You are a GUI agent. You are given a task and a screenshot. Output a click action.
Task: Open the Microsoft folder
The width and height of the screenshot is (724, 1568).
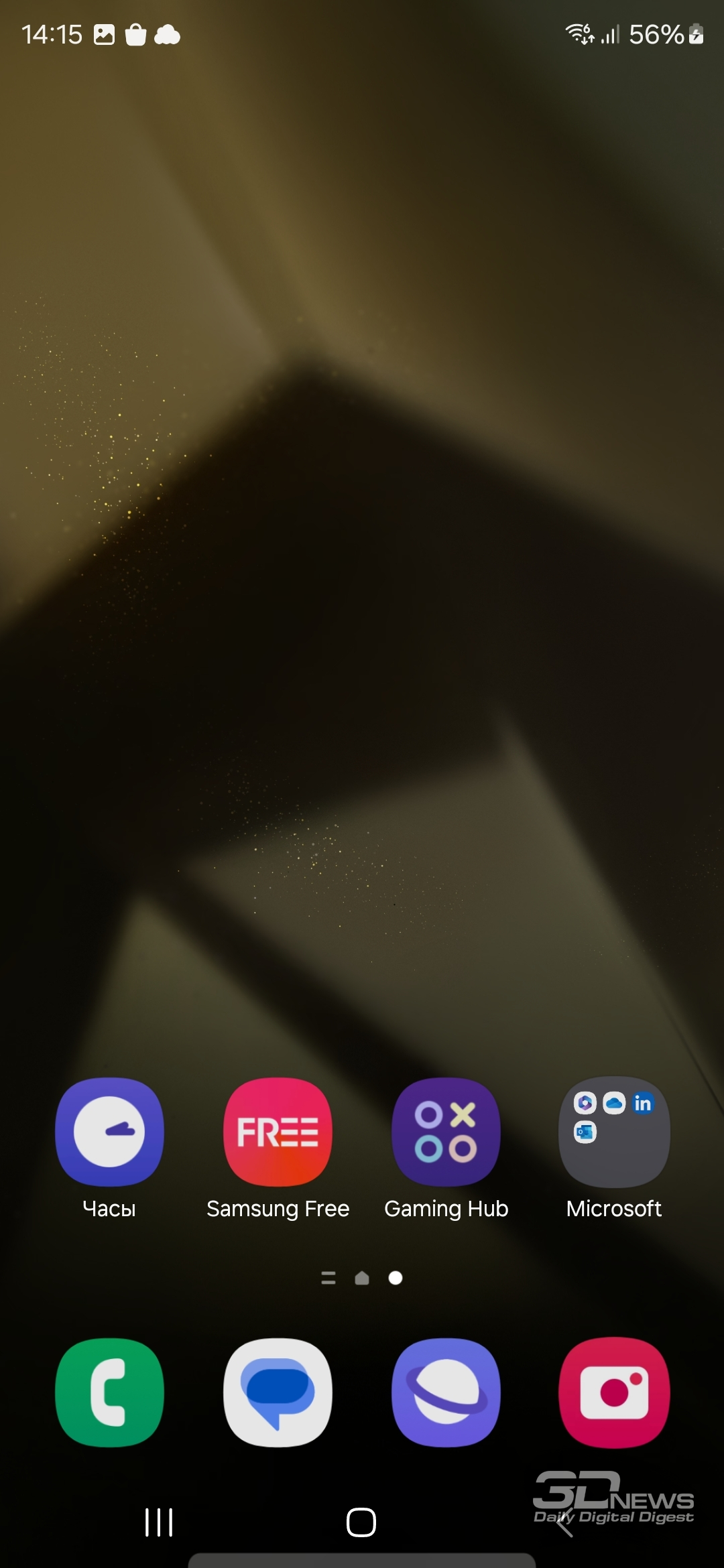[614, 1132]
